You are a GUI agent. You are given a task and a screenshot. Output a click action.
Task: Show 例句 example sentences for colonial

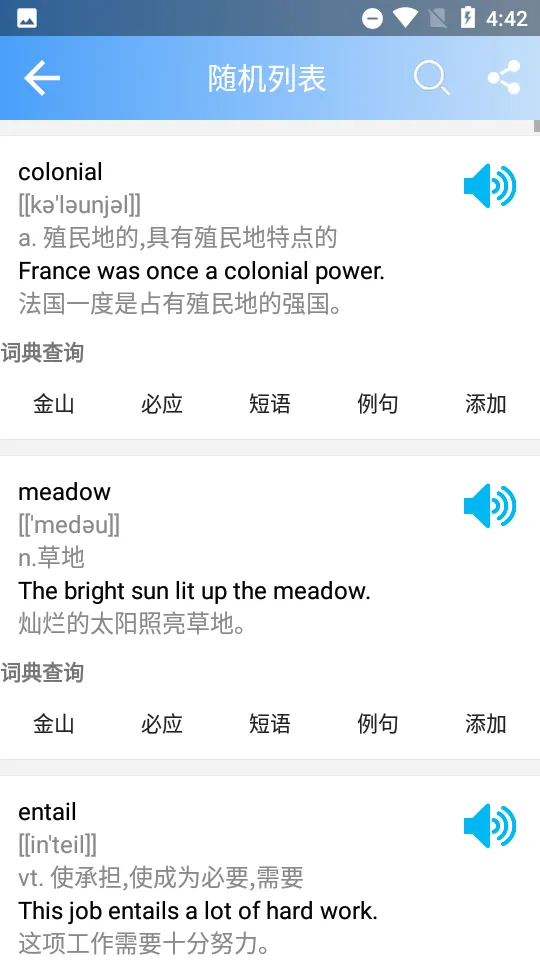378,404
